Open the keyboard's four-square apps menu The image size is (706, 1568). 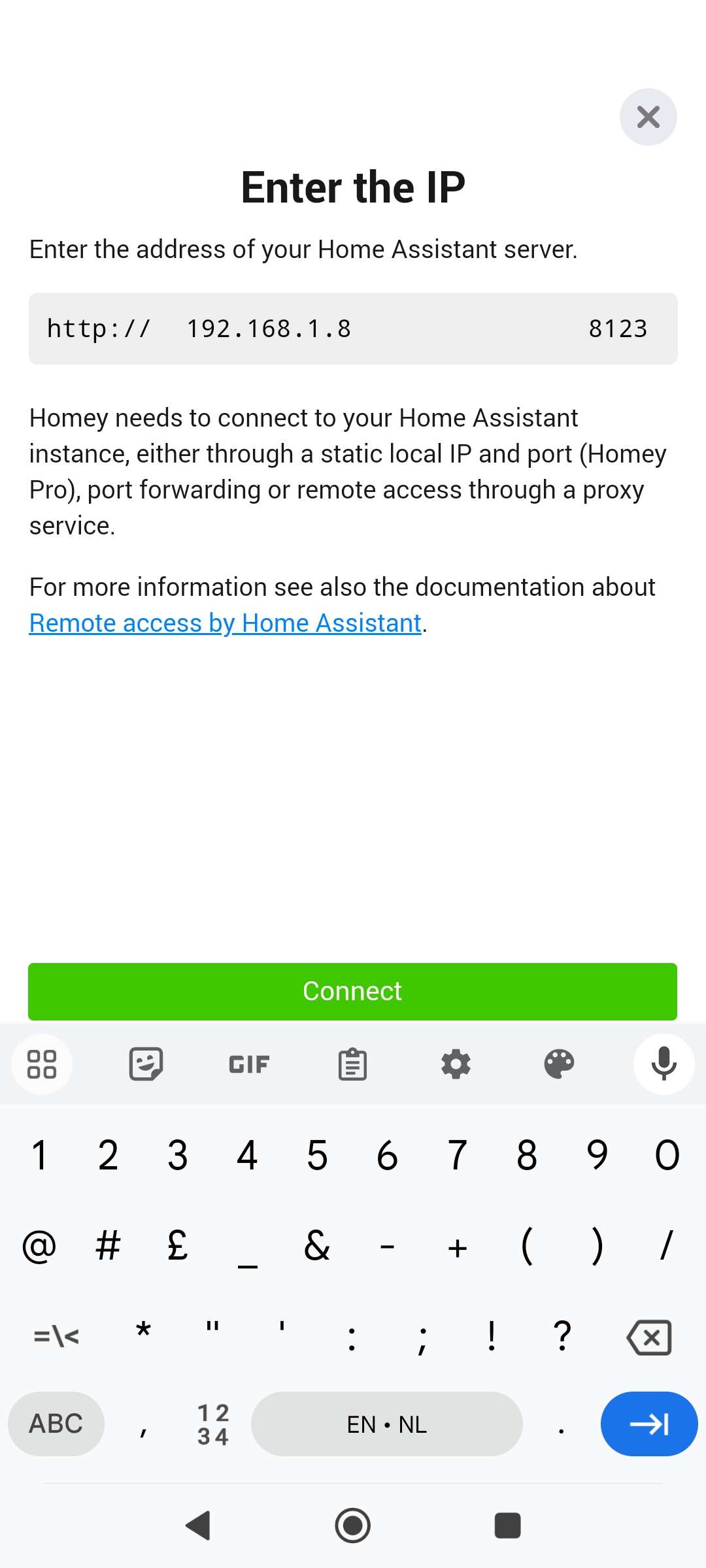coord(42,1064)
